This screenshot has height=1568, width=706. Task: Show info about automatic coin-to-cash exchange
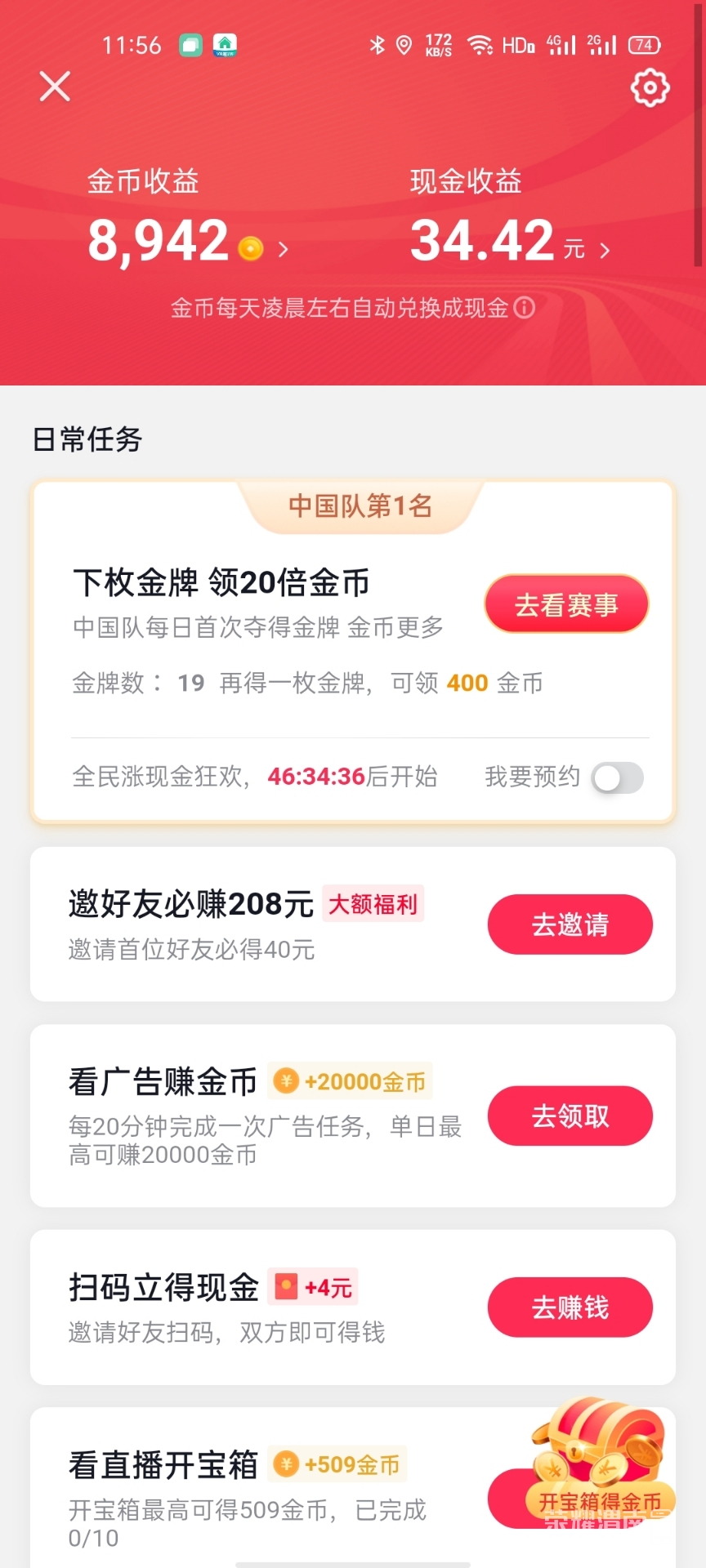525,308
